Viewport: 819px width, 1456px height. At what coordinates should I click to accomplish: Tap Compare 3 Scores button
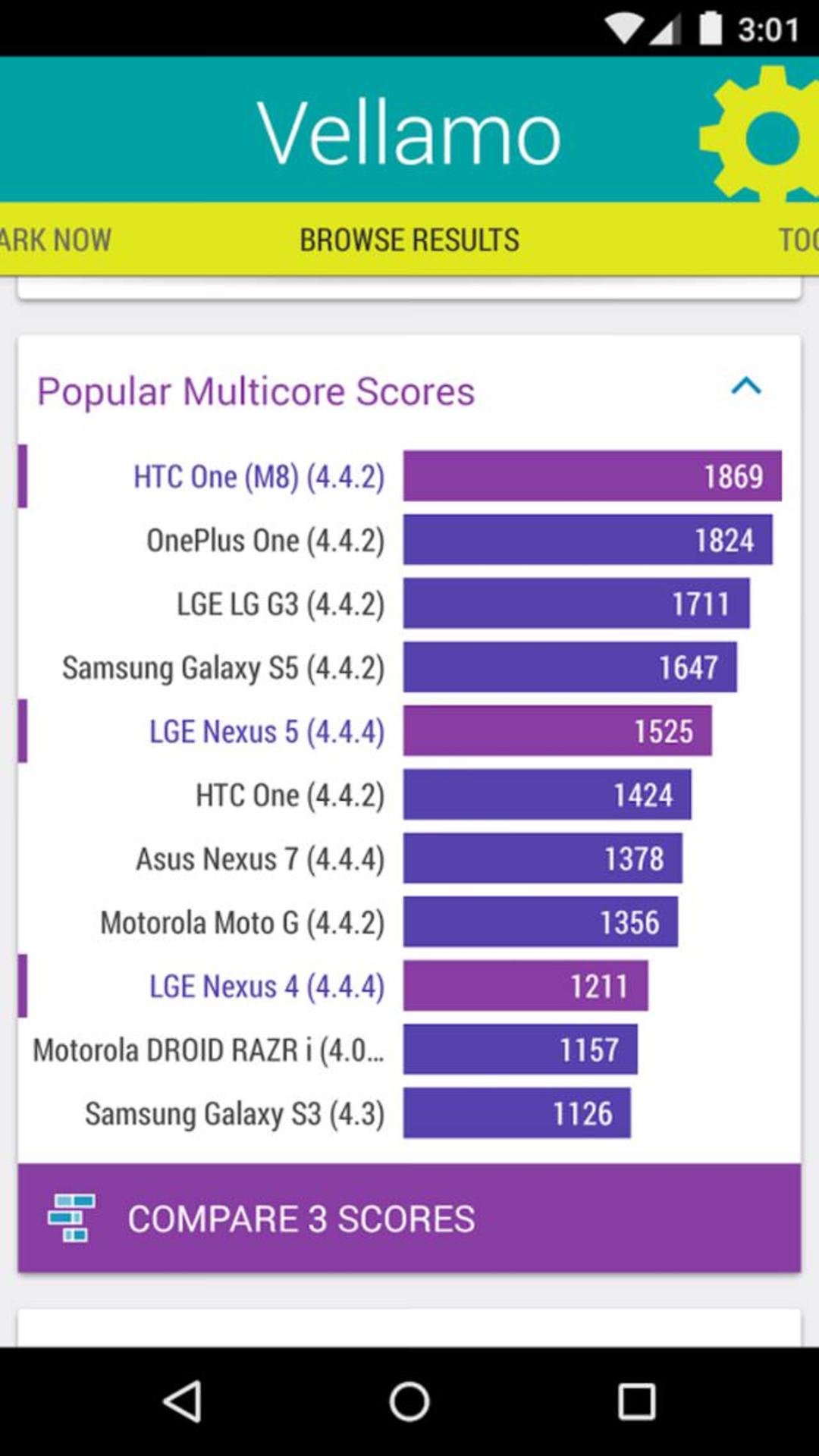tap(409, 1218)
